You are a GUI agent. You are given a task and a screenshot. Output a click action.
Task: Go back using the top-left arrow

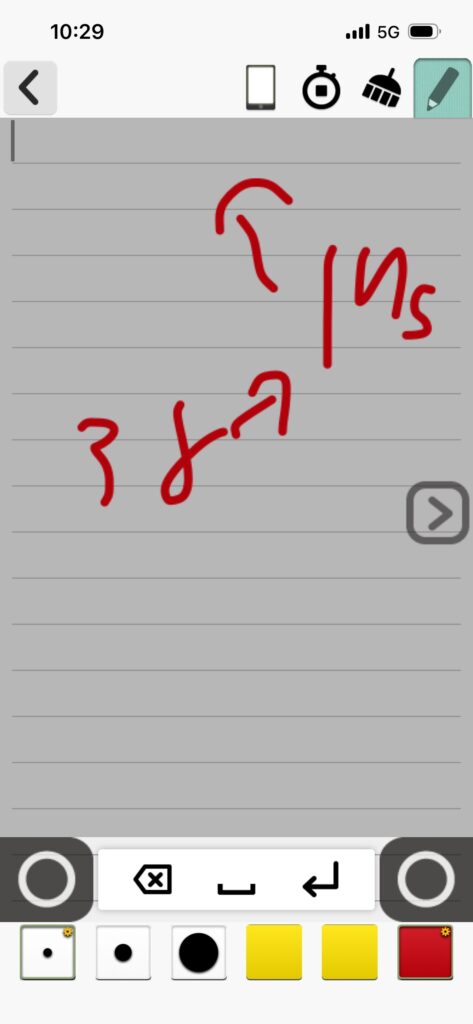[x=29, y=88]
